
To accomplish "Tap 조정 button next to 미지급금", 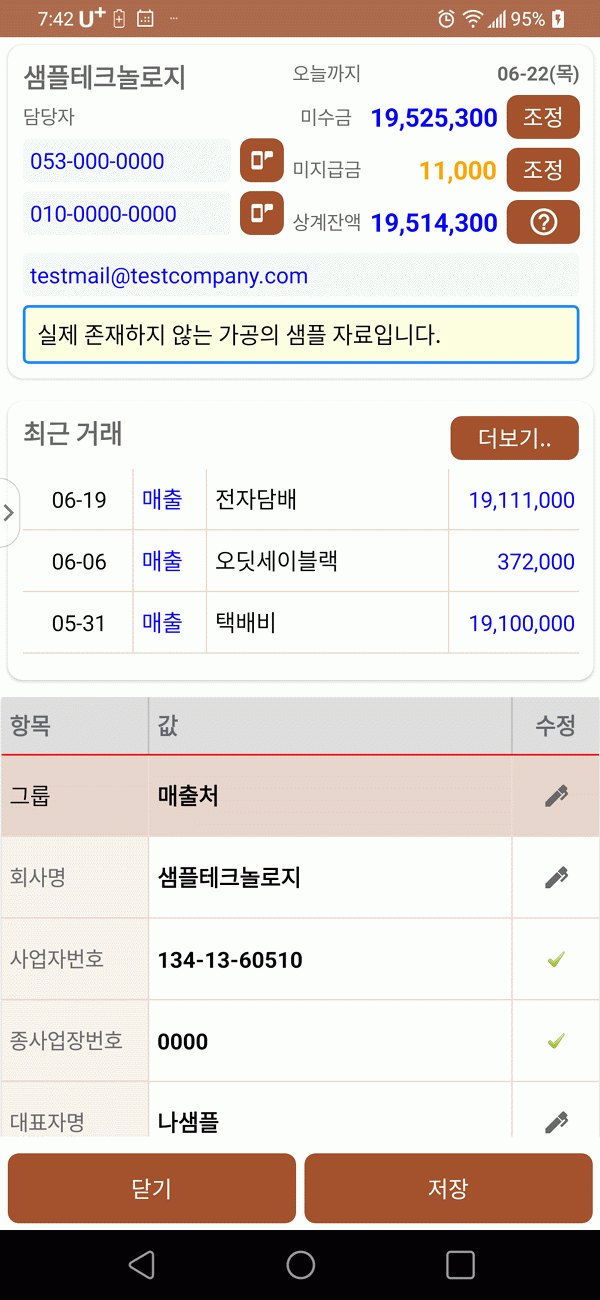I will tap(543, 169).
